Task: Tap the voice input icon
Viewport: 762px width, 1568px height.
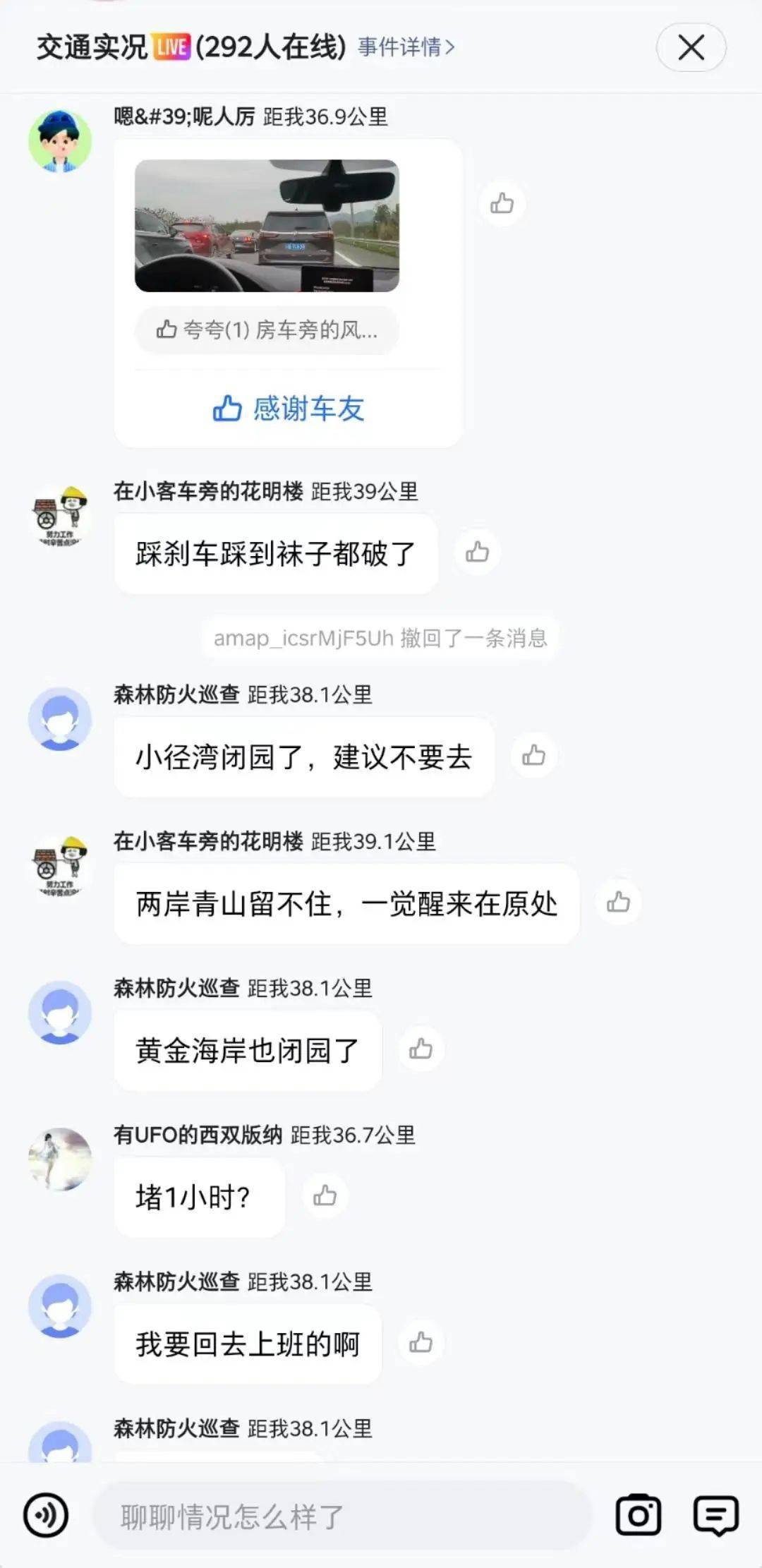Action: pyautogui.click(x=46, y=1515)
